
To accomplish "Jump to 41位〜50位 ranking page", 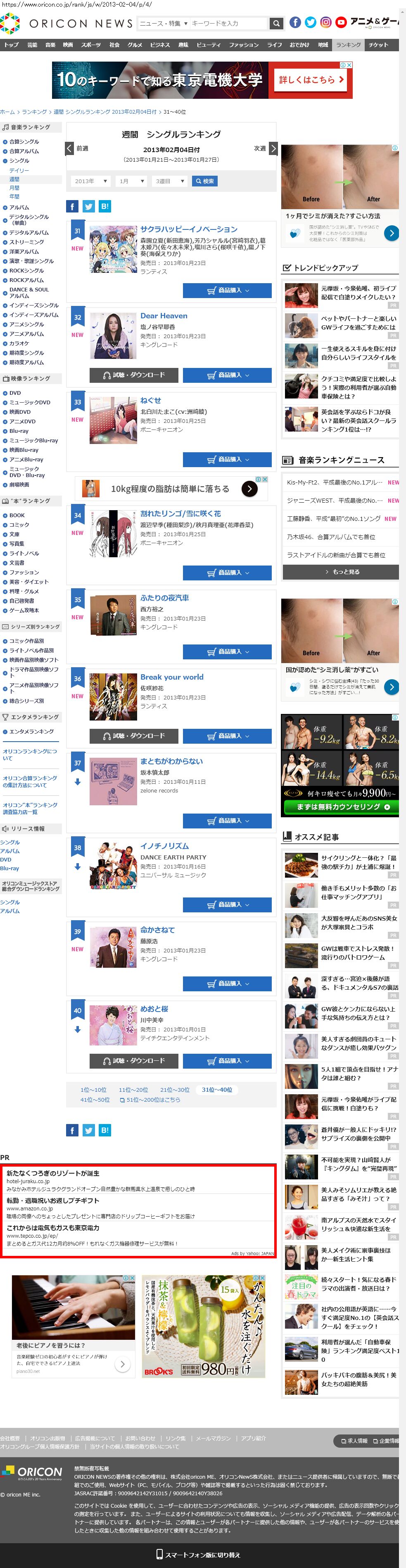I will click(x=95, y=1099).
